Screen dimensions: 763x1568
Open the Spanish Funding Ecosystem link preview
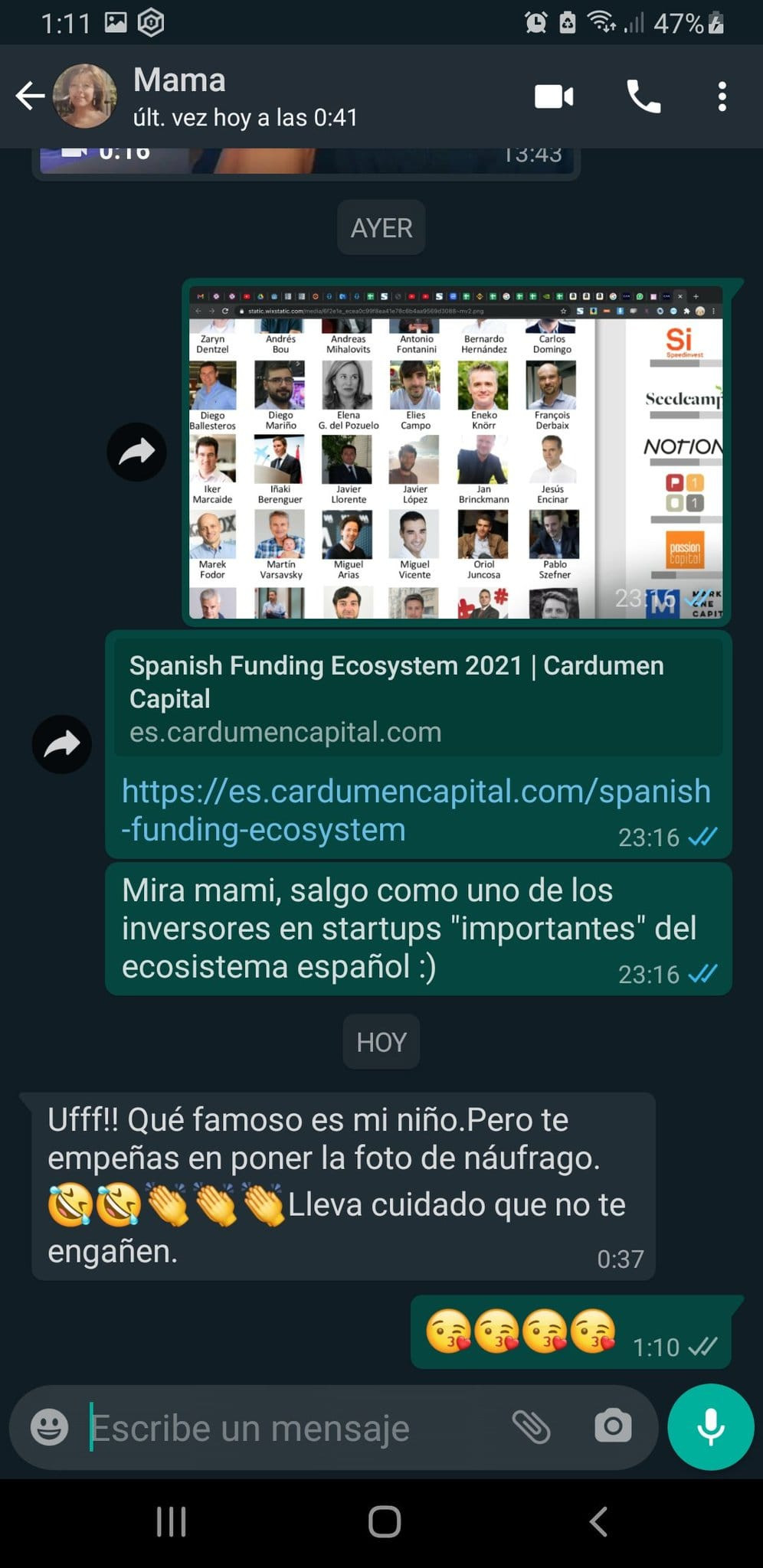(418, 697)
